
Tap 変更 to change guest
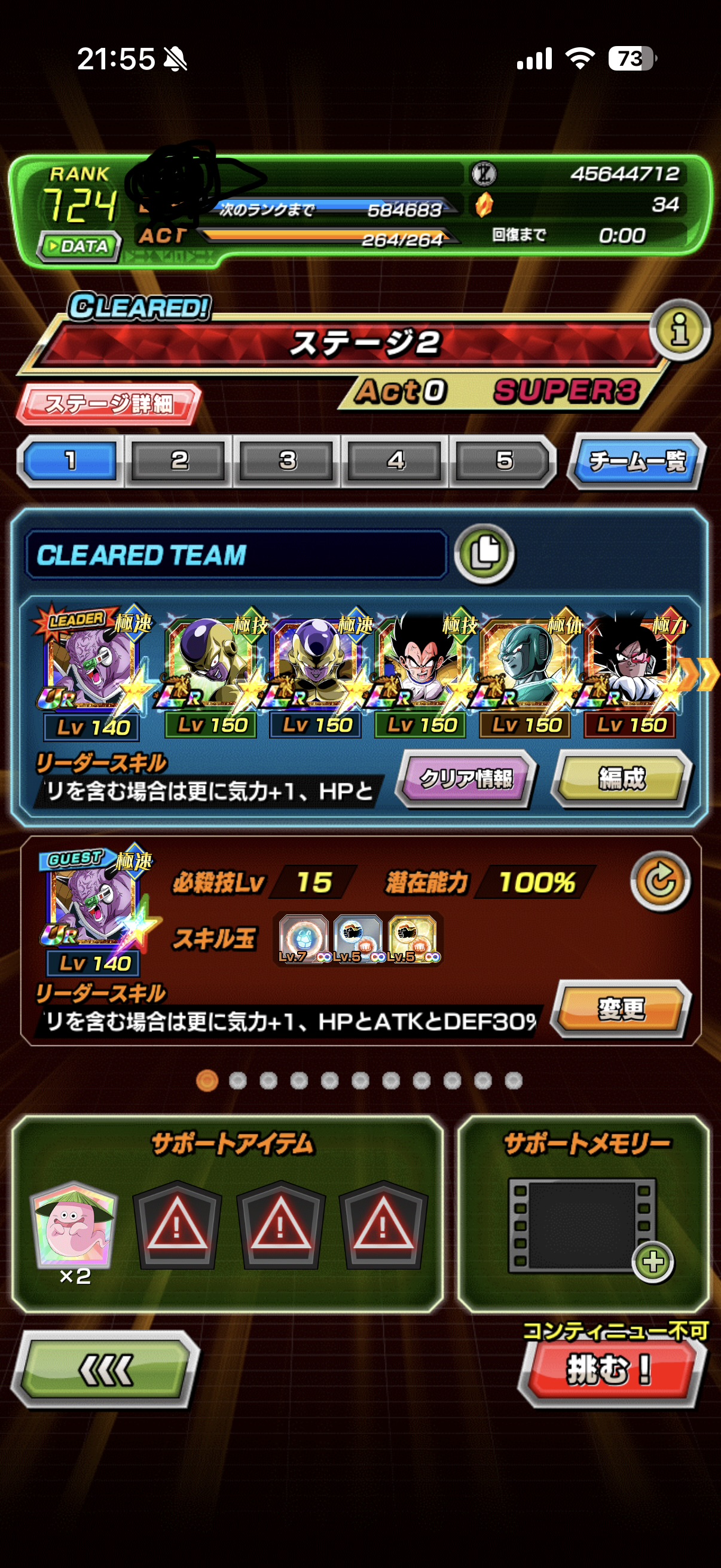(621, 1009)
